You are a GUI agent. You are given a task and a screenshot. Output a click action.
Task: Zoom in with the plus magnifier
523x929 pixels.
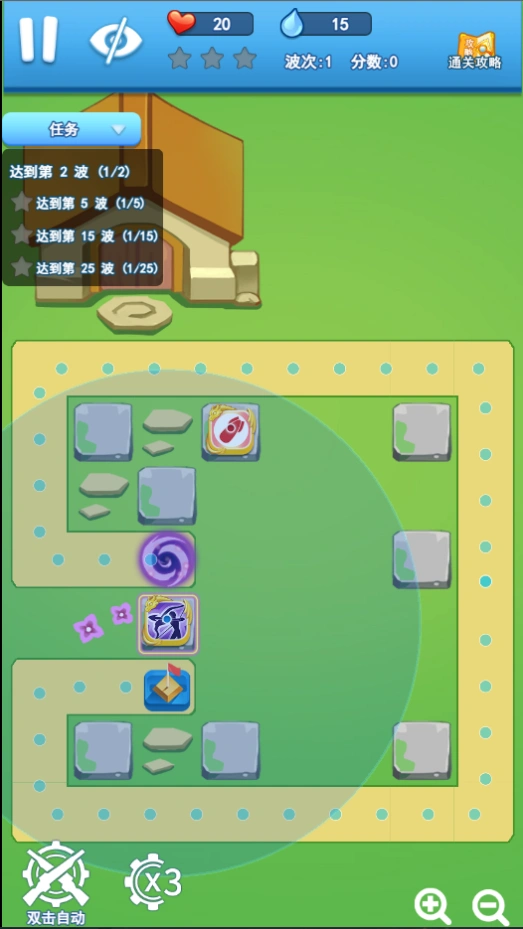[x=432, y=907]
